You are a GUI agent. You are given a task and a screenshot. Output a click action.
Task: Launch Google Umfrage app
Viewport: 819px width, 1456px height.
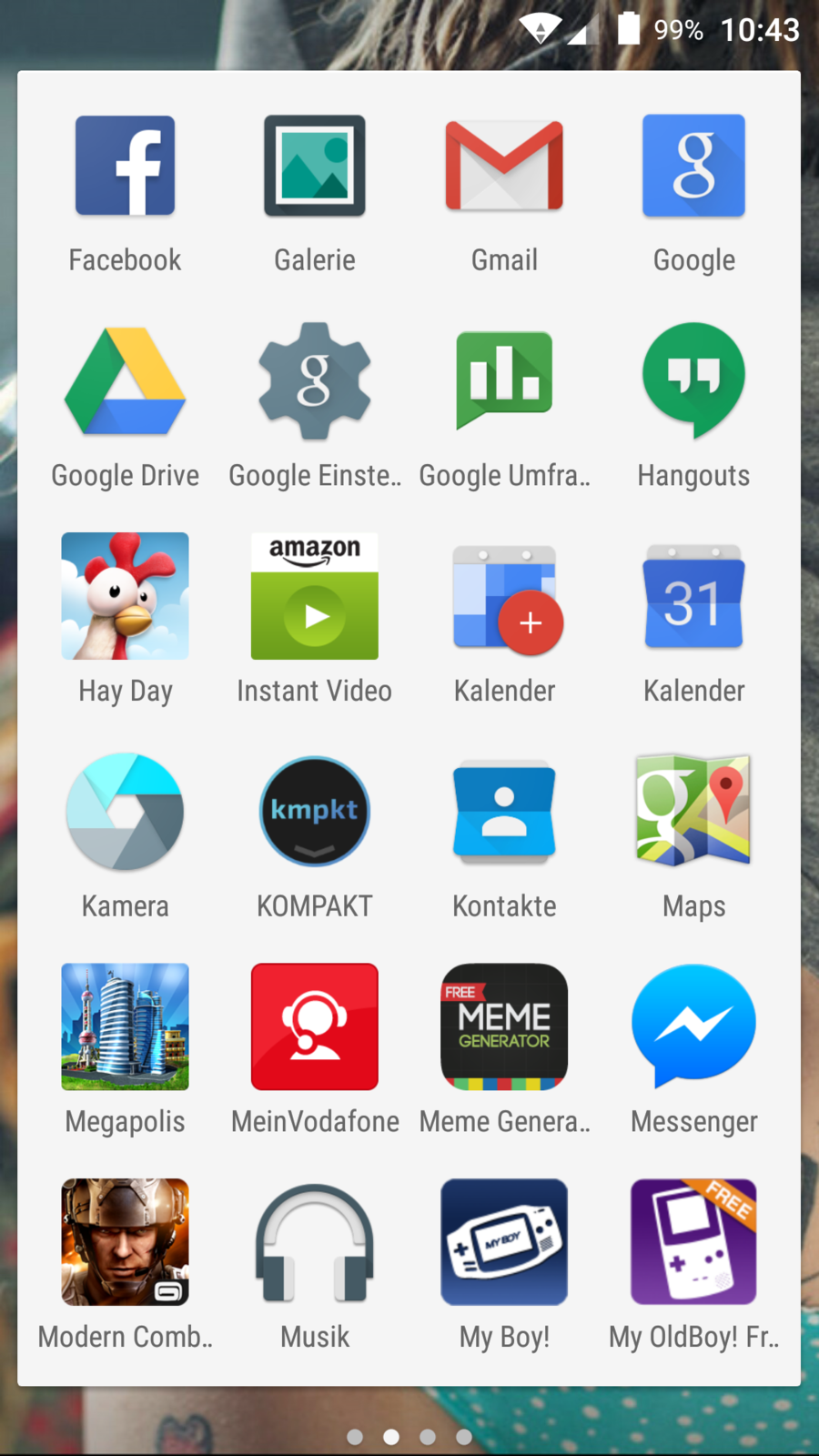[x=504, y=380]
